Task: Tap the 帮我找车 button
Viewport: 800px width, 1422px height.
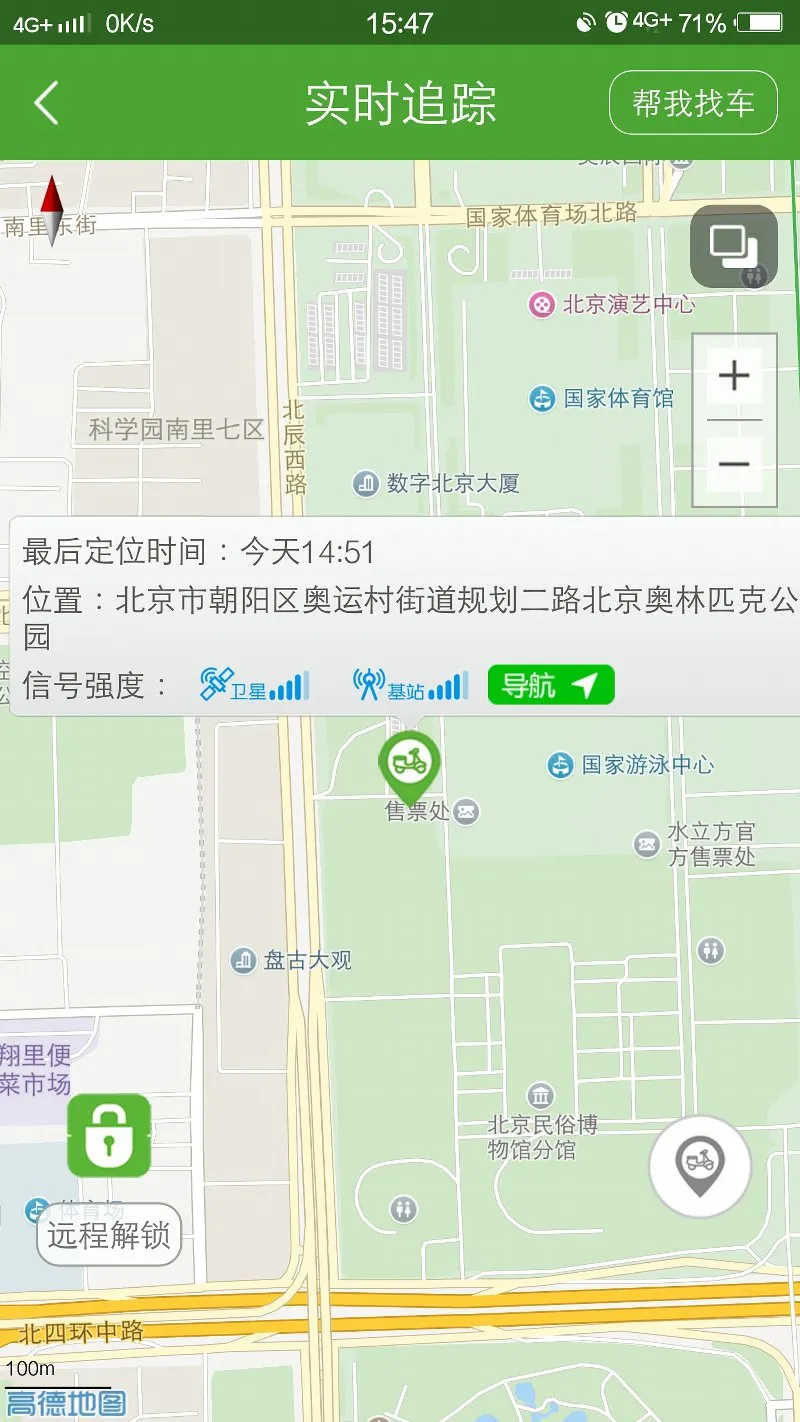Action: click(693, 103)
